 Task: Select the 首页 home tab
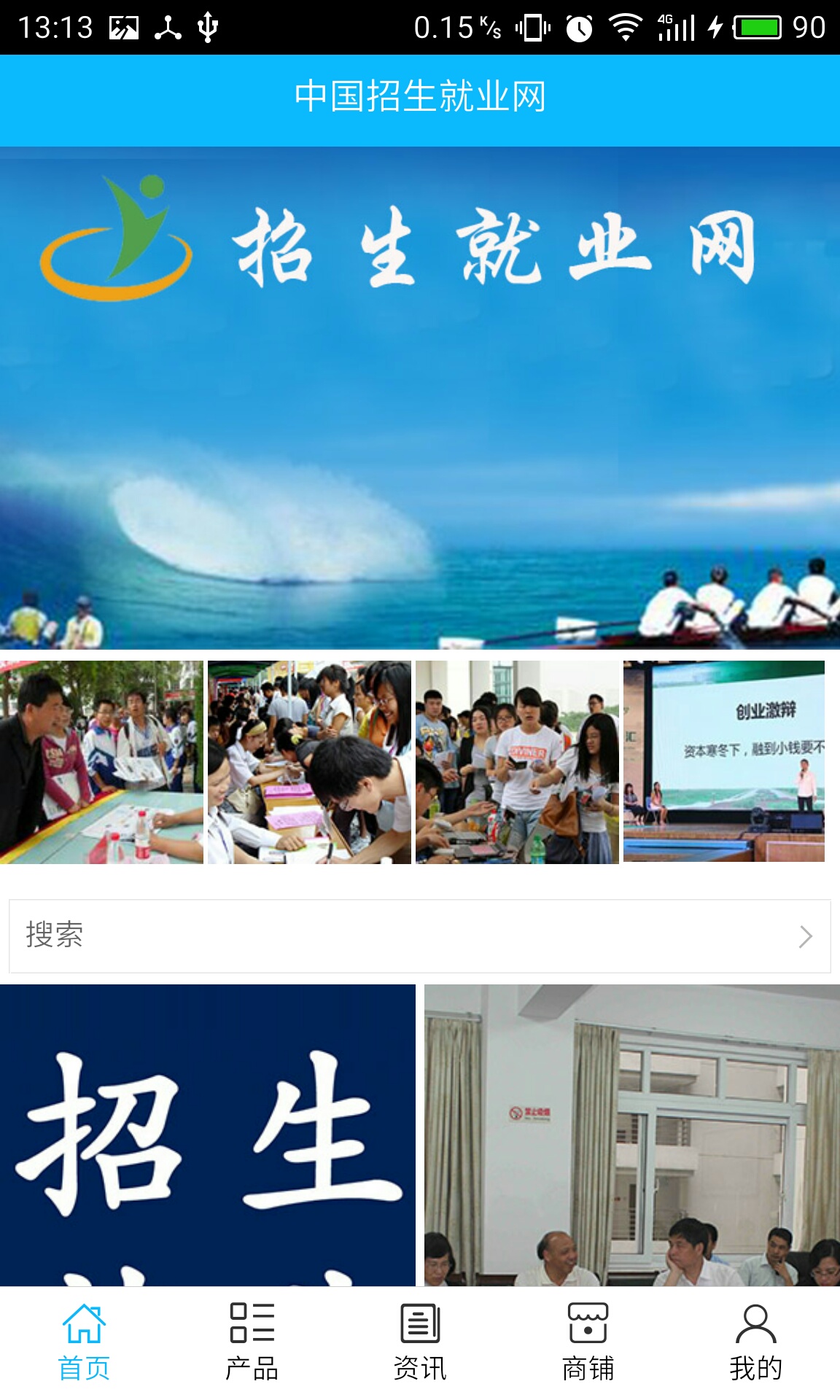(x=84, y=1342)
